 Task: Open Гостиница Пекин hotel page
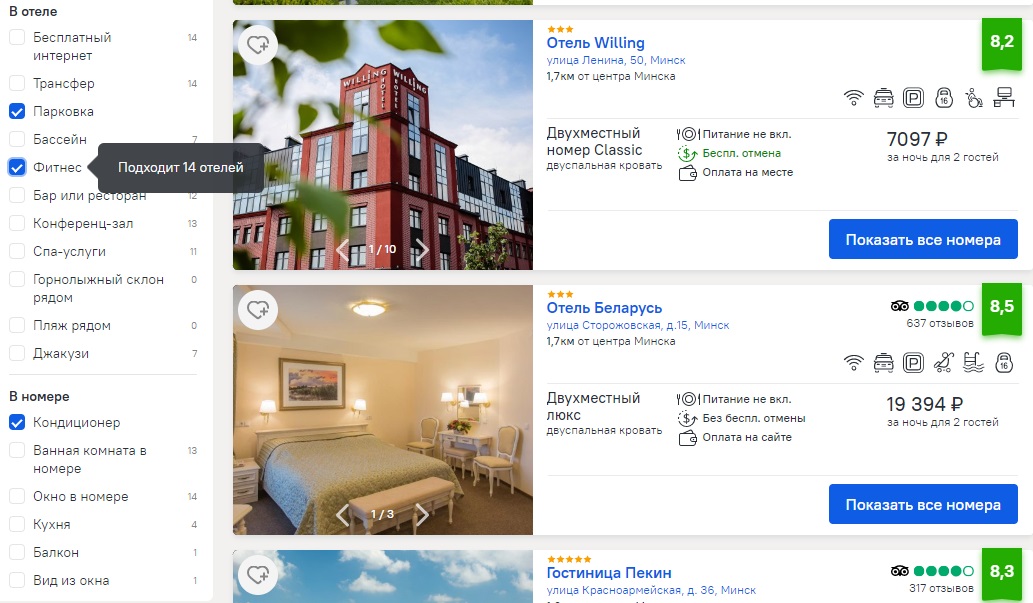[x=609, y=573]
